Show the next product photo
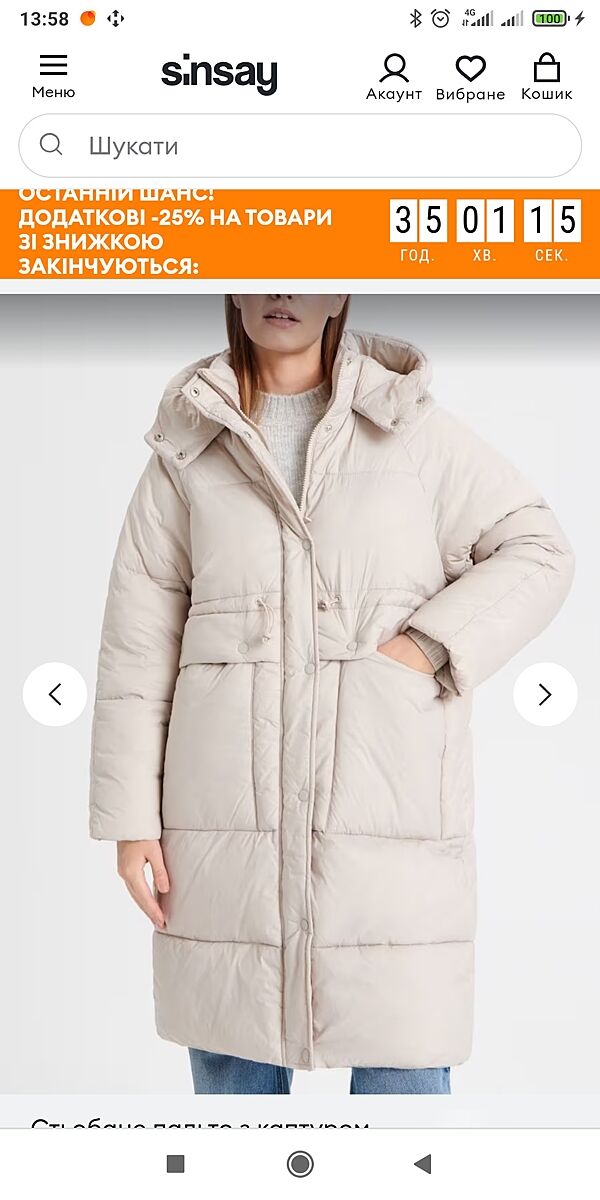The height and width of the screenshot is (1200, 600). [x=545, y=694]
